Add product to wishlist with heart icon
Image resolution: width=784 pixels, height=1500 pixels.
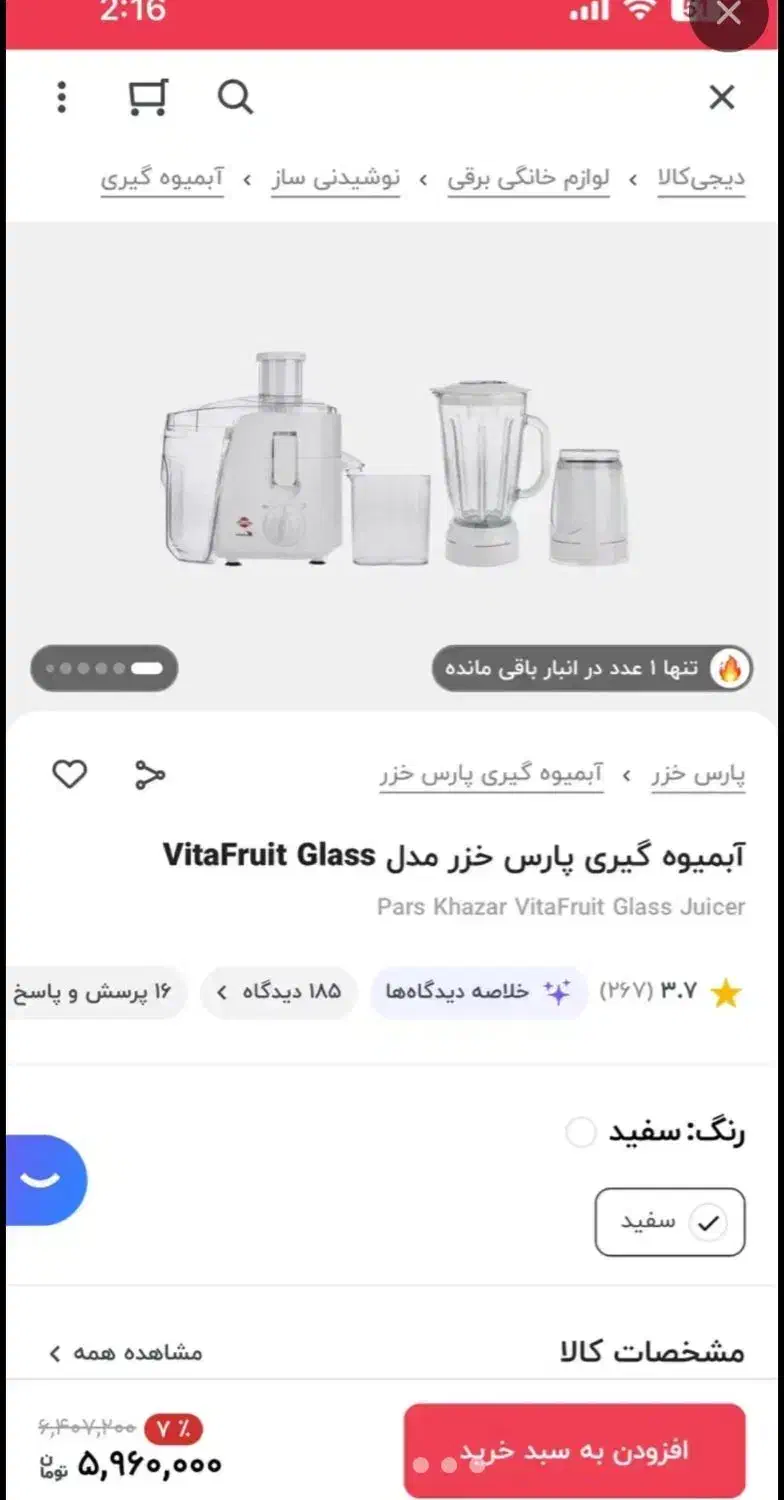pos(69,773)
